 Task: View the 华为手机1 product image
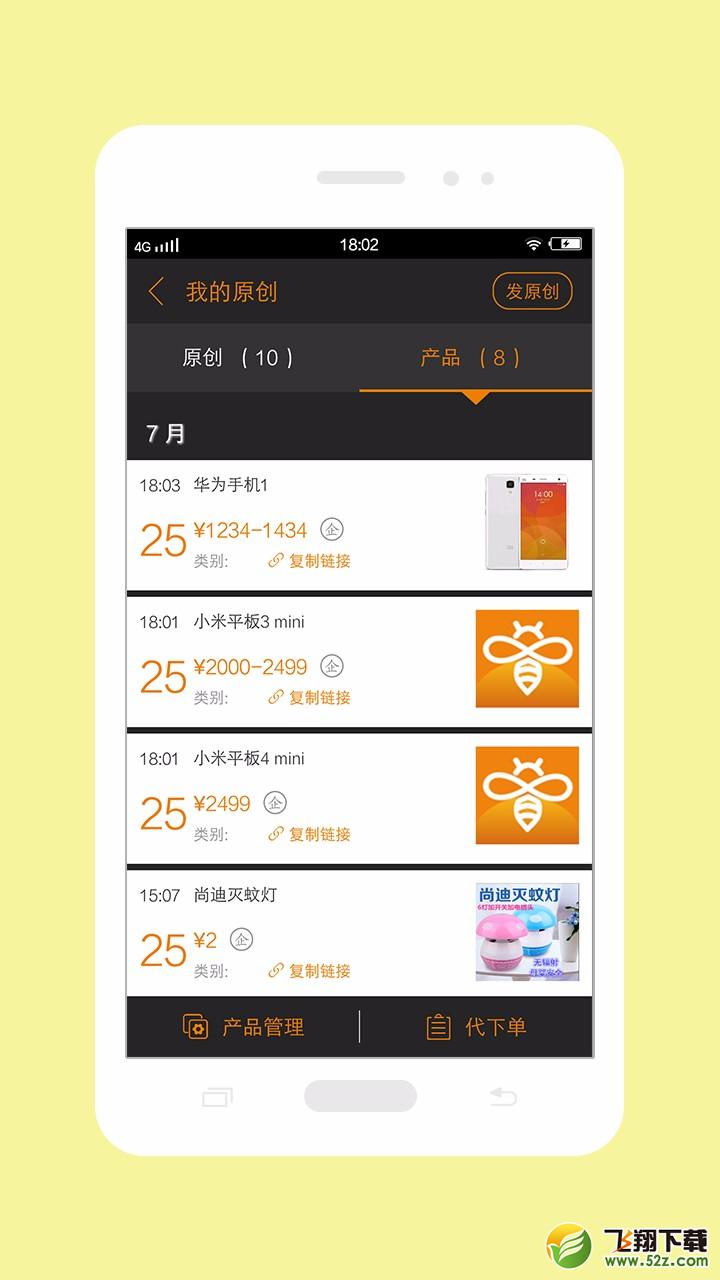point(527,522)
